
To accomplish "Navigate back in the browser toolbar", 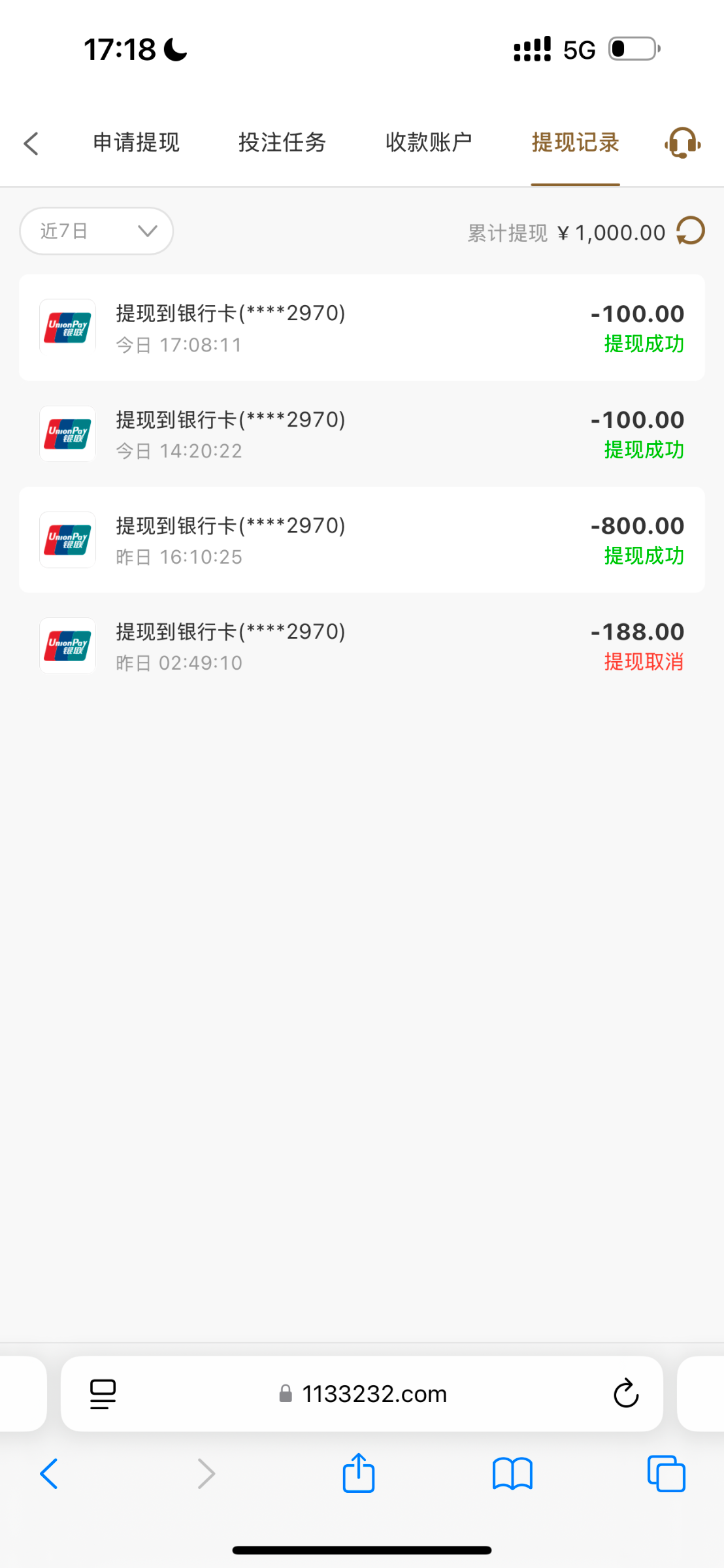I will tap(49, 1474).
